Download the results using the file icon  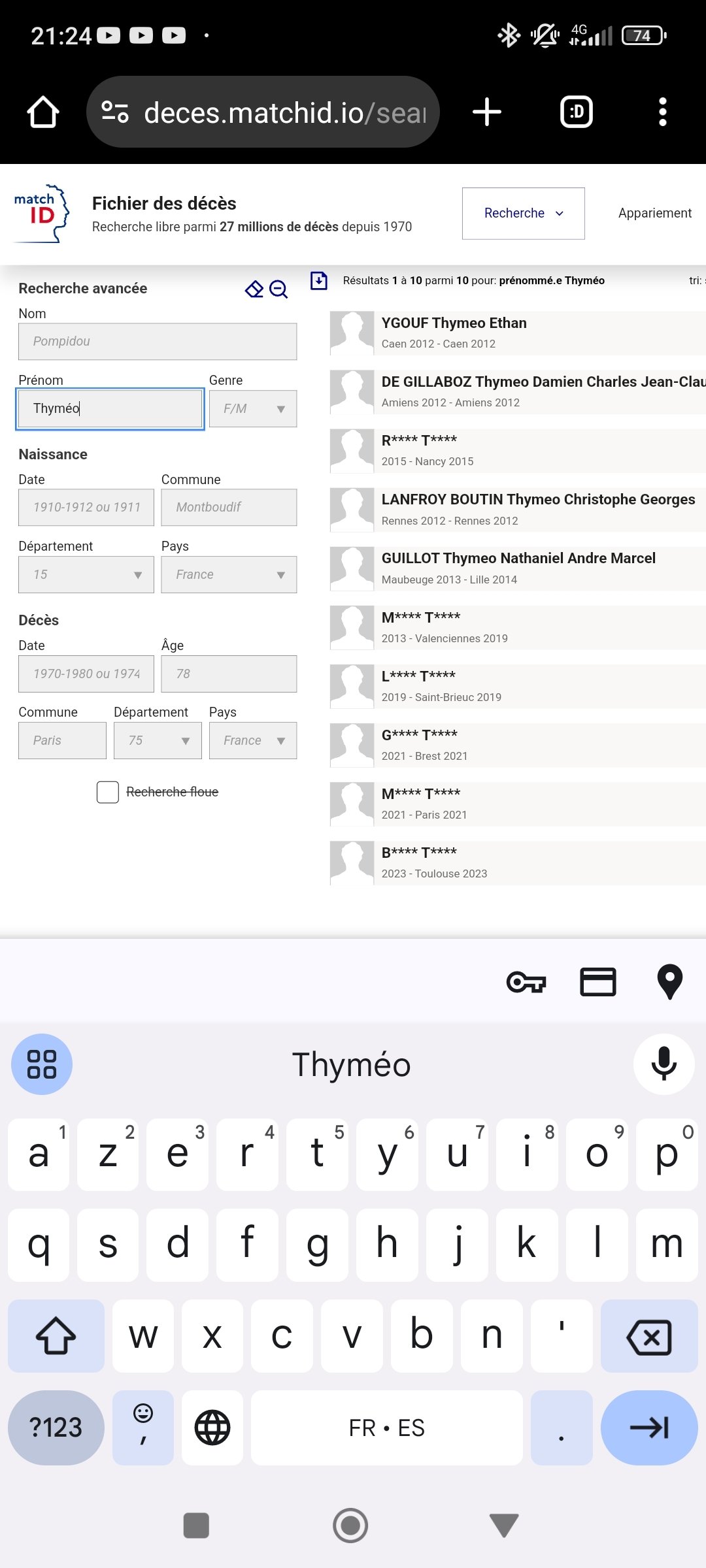pos(319,280)
